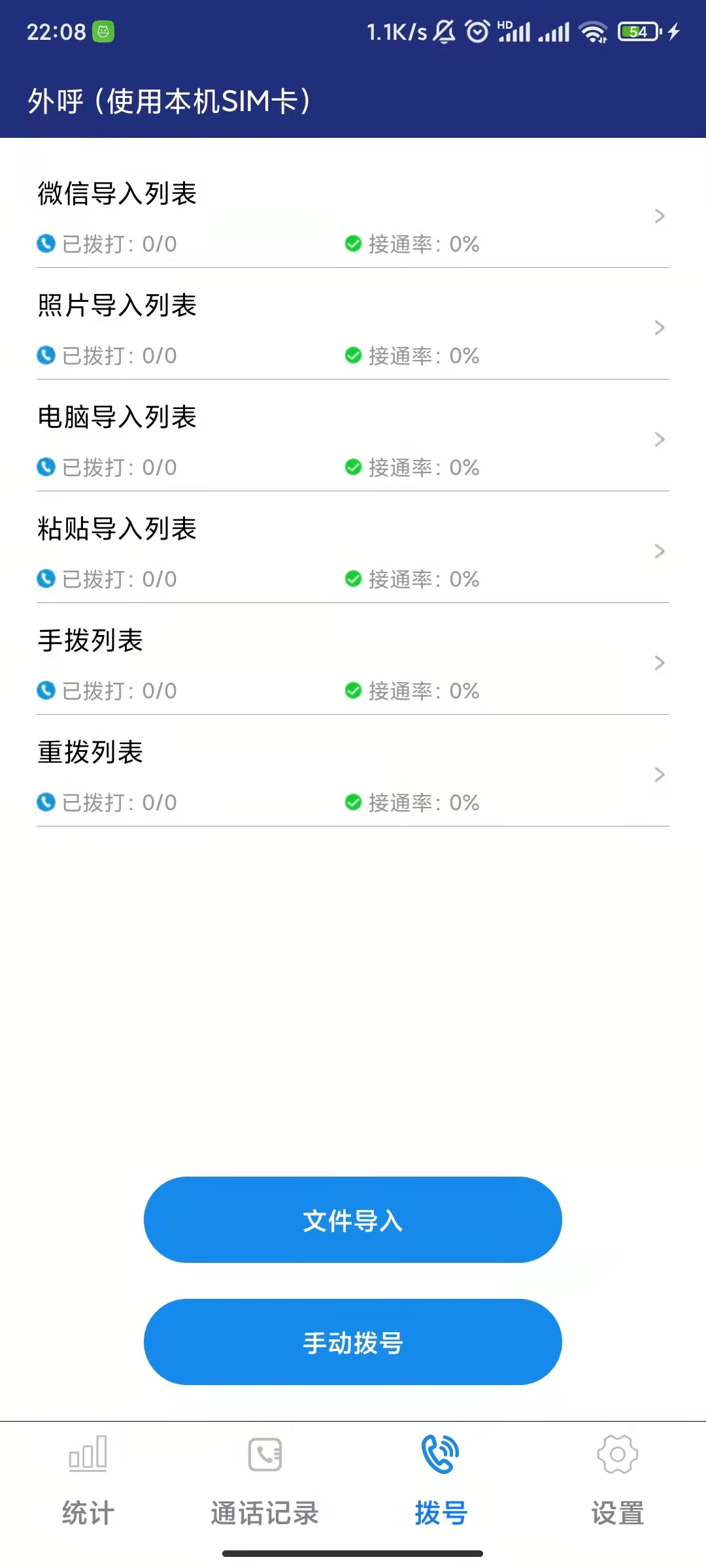The image size is (706, 1568).
Task: Expand the 微信导入列表 entry
Action: click(x=659, y=216)
